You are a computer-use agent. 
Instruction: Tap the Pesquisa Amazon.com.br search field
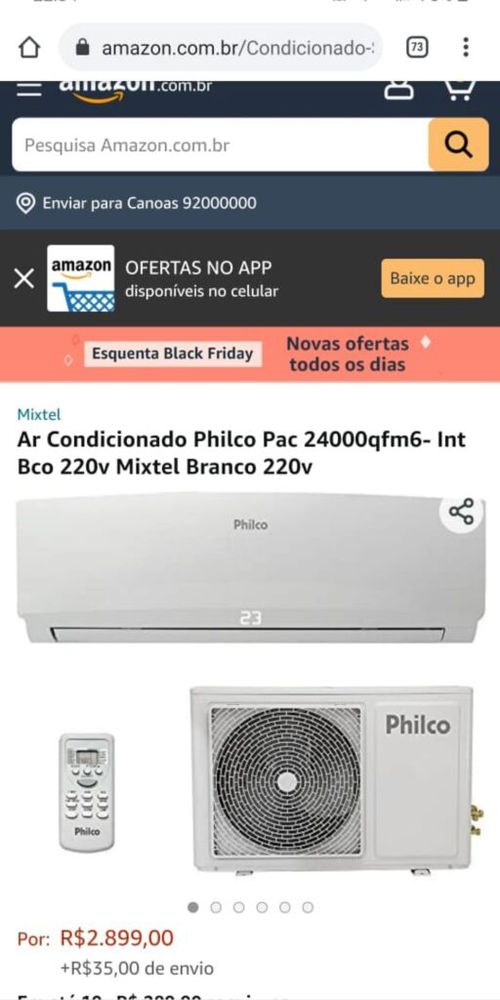coord(221,145)
